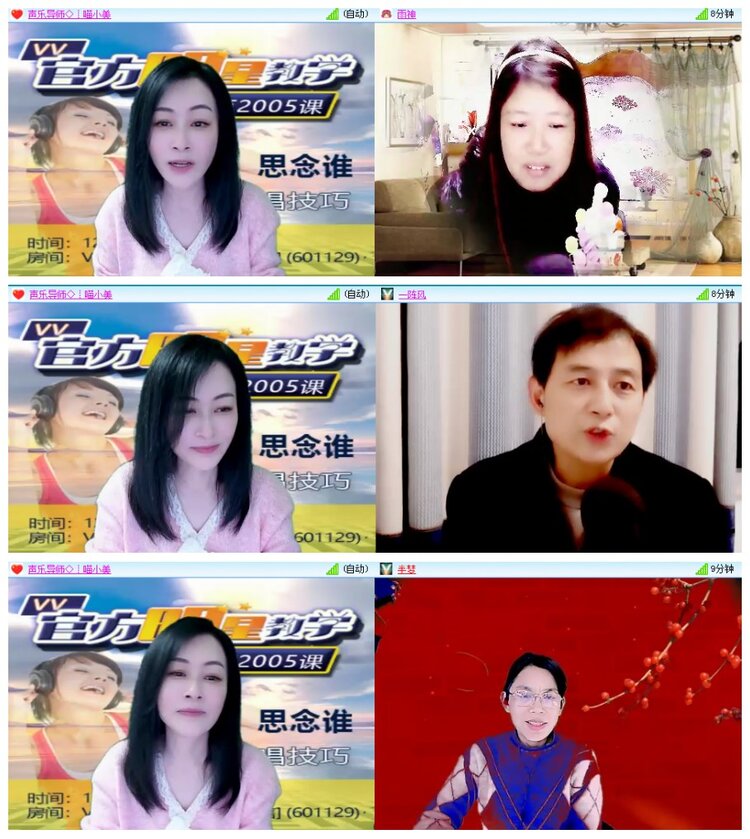Click 一阵风's avatar icon in the middle row
The height and width of the screenshot is (839, 750).
(x=389, y=293)
